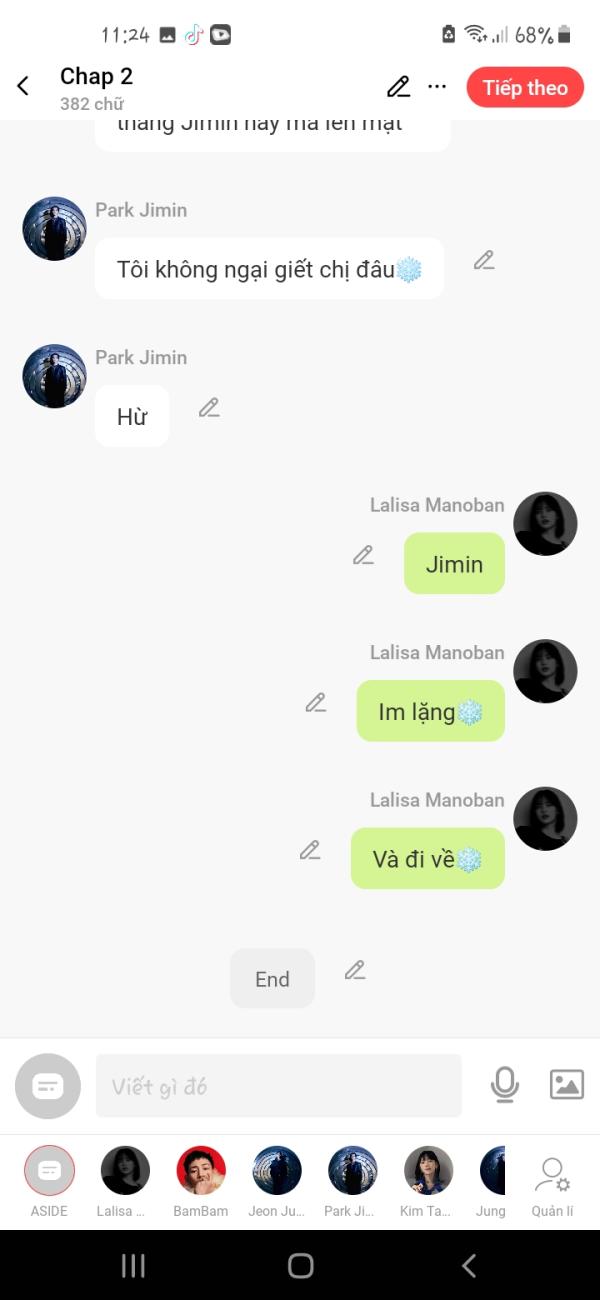
Task: Tap the Tiếp theo button
Action: pos(524,87)
